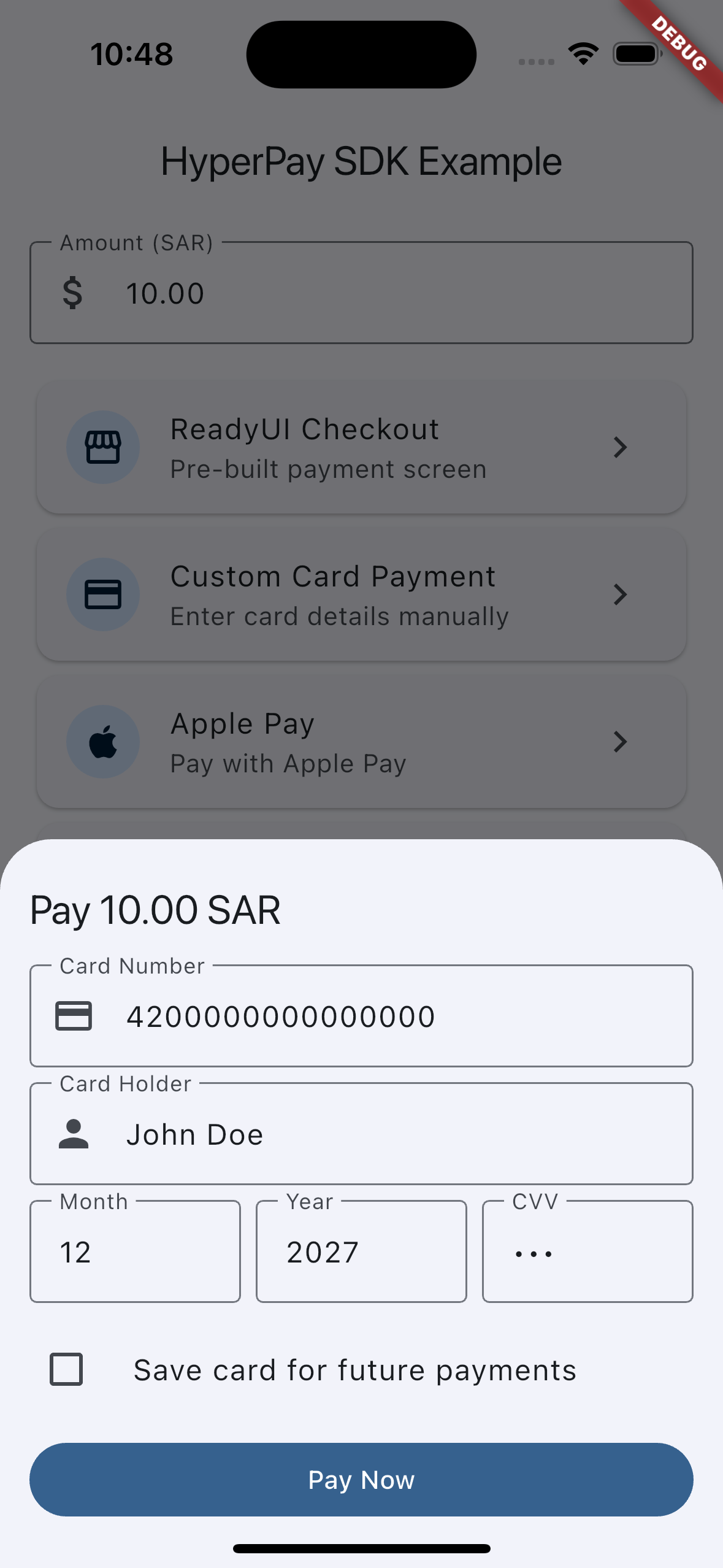Select the Card Number field
The width and height of the screenshot is (723, 1568).
[361, 1015]
